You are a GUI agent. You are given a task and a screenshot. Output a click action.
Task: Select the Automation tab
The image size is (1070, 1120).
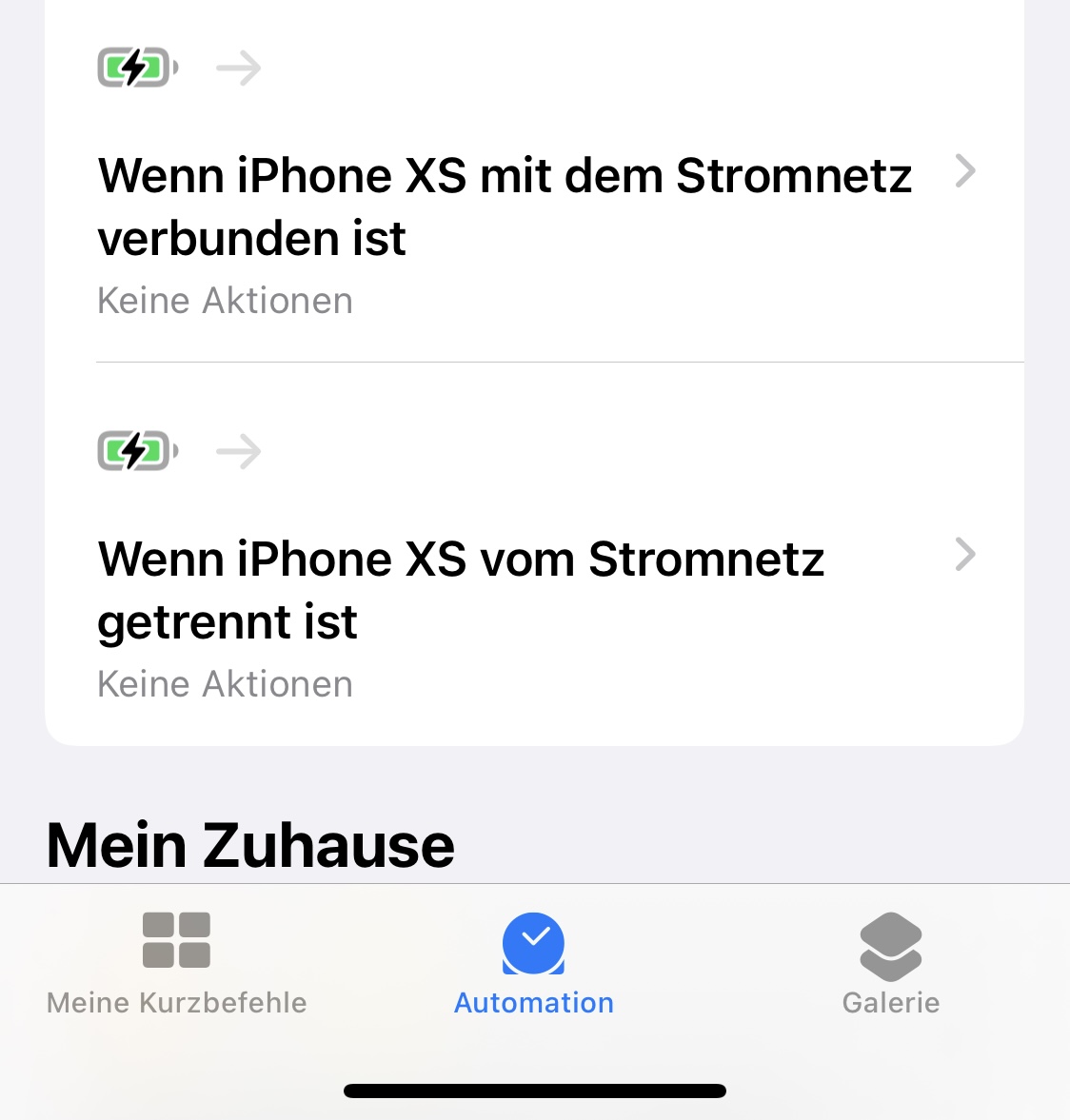(534, 963)
